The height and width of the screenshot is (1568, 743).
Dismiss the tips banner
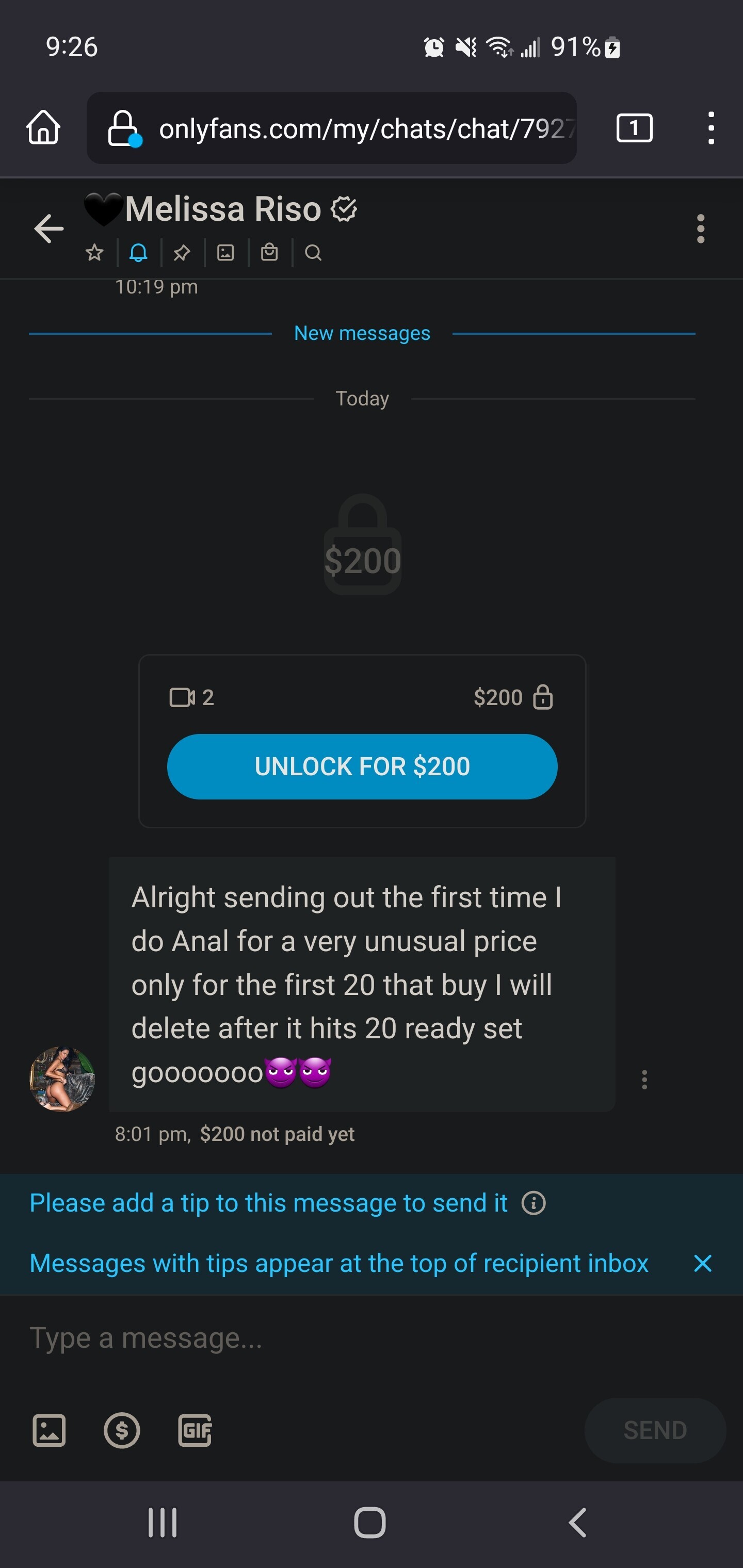703,1264
